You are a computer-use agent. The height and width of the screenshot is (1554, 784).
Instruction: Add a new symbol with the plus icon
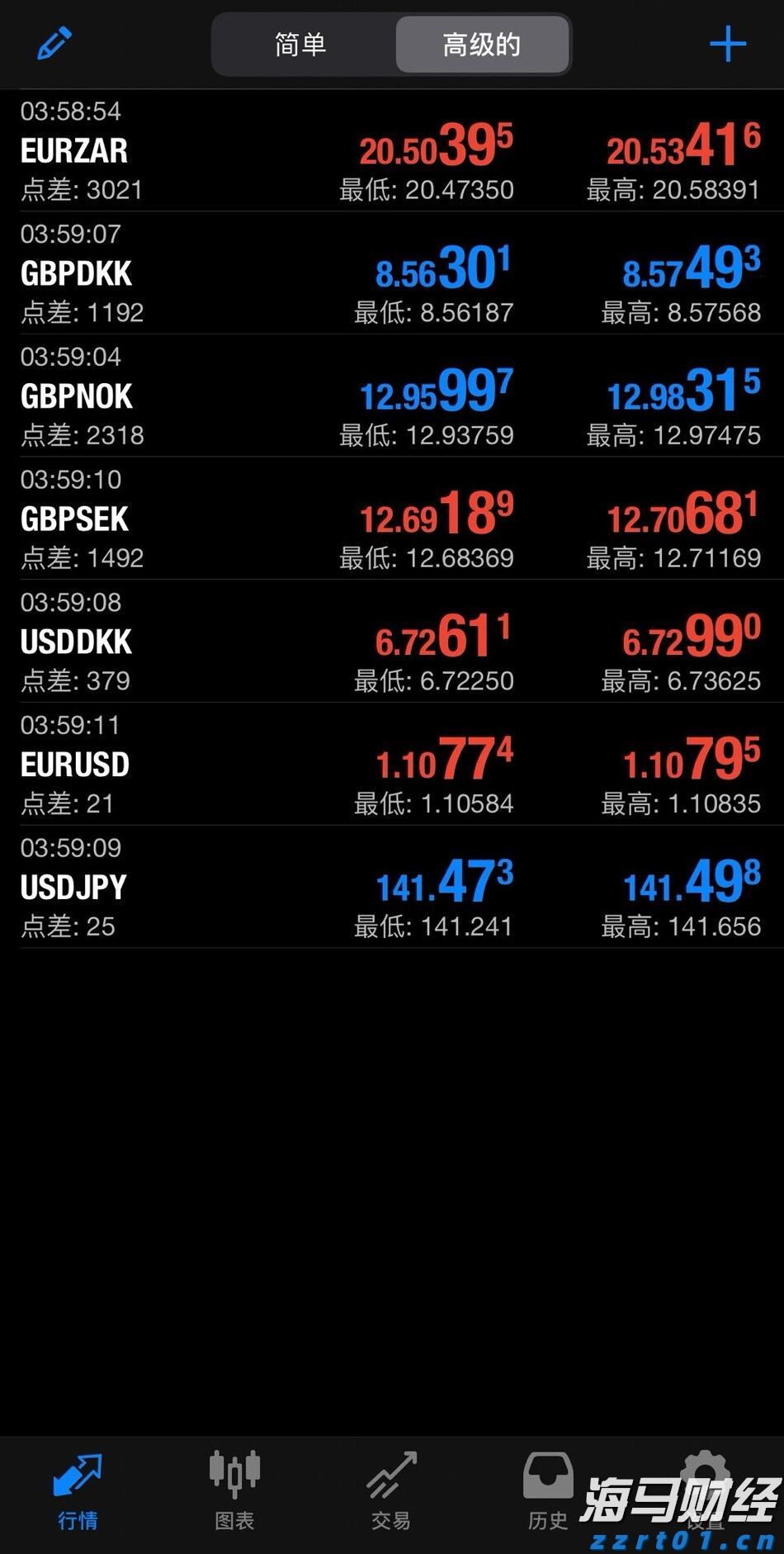[x=726, y=45]
